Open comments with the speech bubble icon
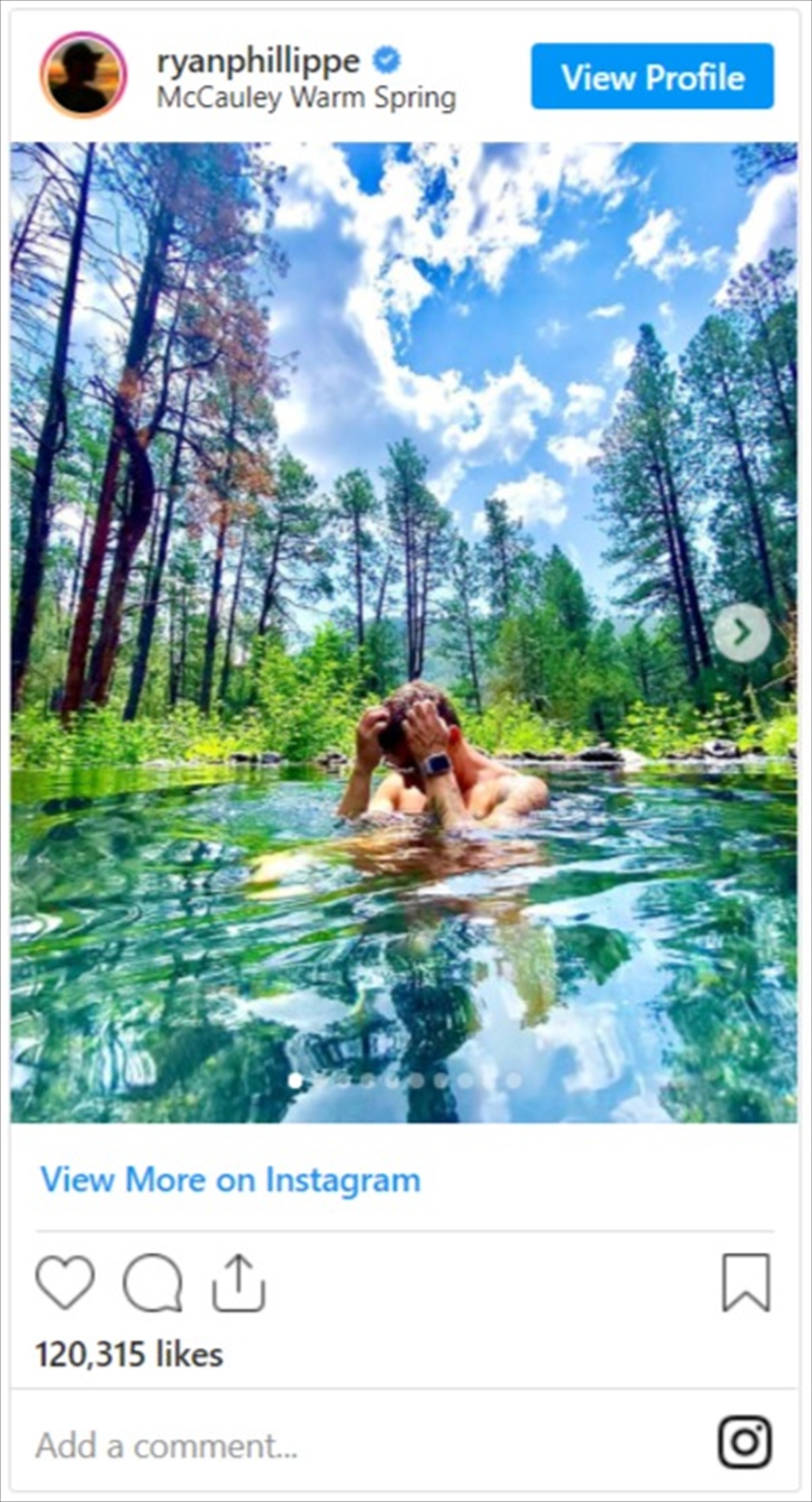812x1502 pixels. (153, 1283)
